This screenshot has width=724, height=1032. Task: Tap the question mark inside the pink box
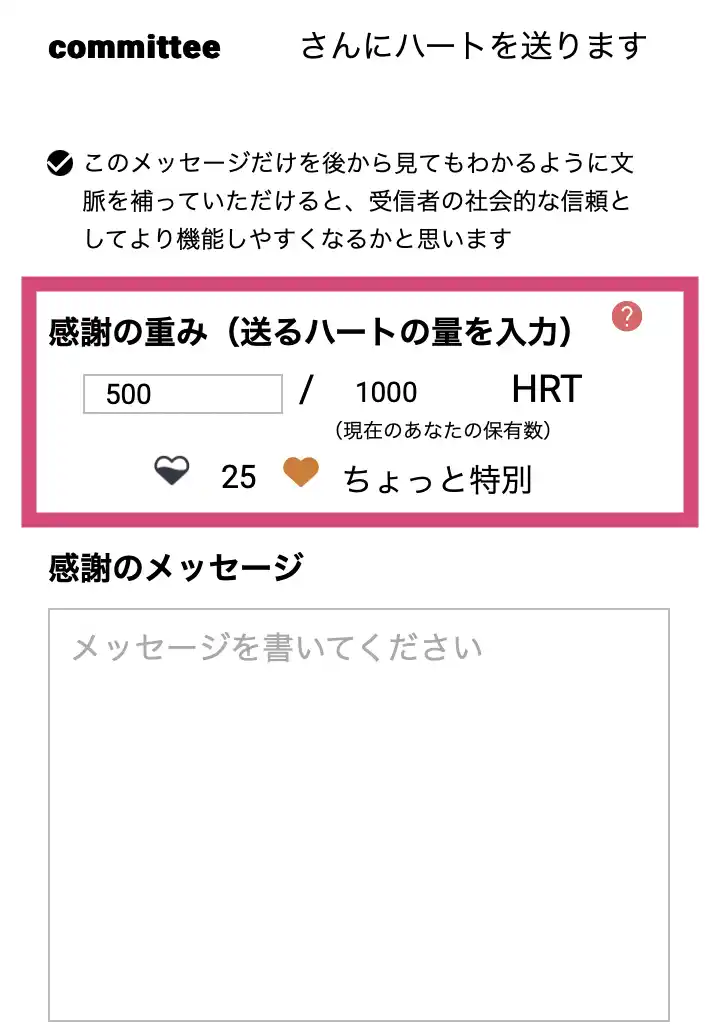(627, 316)
